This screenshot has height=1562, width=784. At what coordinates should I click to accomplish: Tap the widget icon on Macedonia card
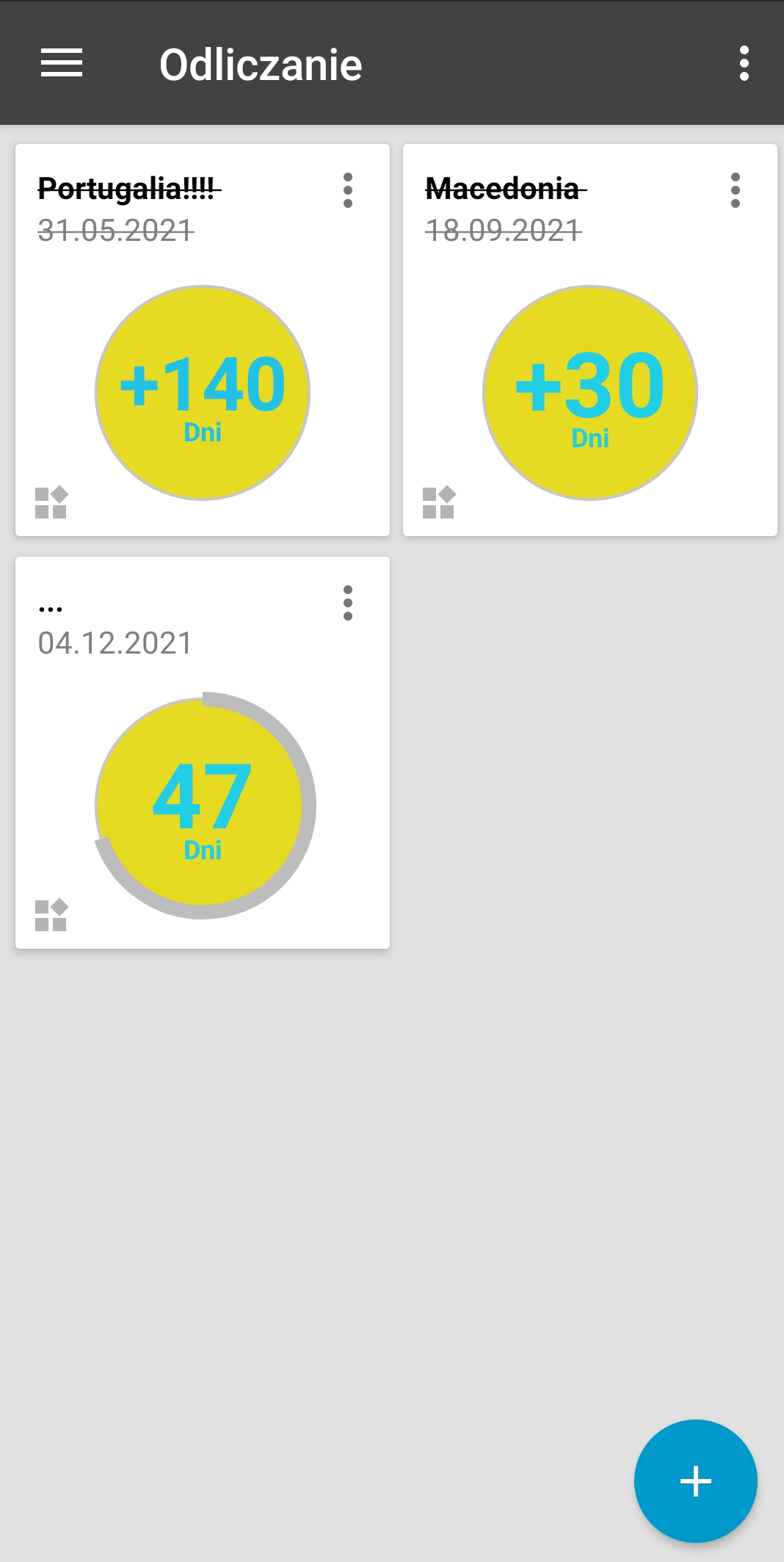[x=439, y=502]
